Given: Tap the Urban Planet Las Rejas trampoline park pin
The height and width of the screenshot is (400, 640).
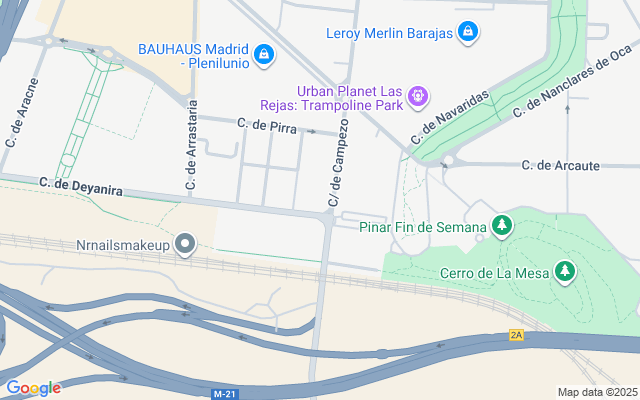Looking at the screenshot, I should pyautogui.click(x=418, y=96).
